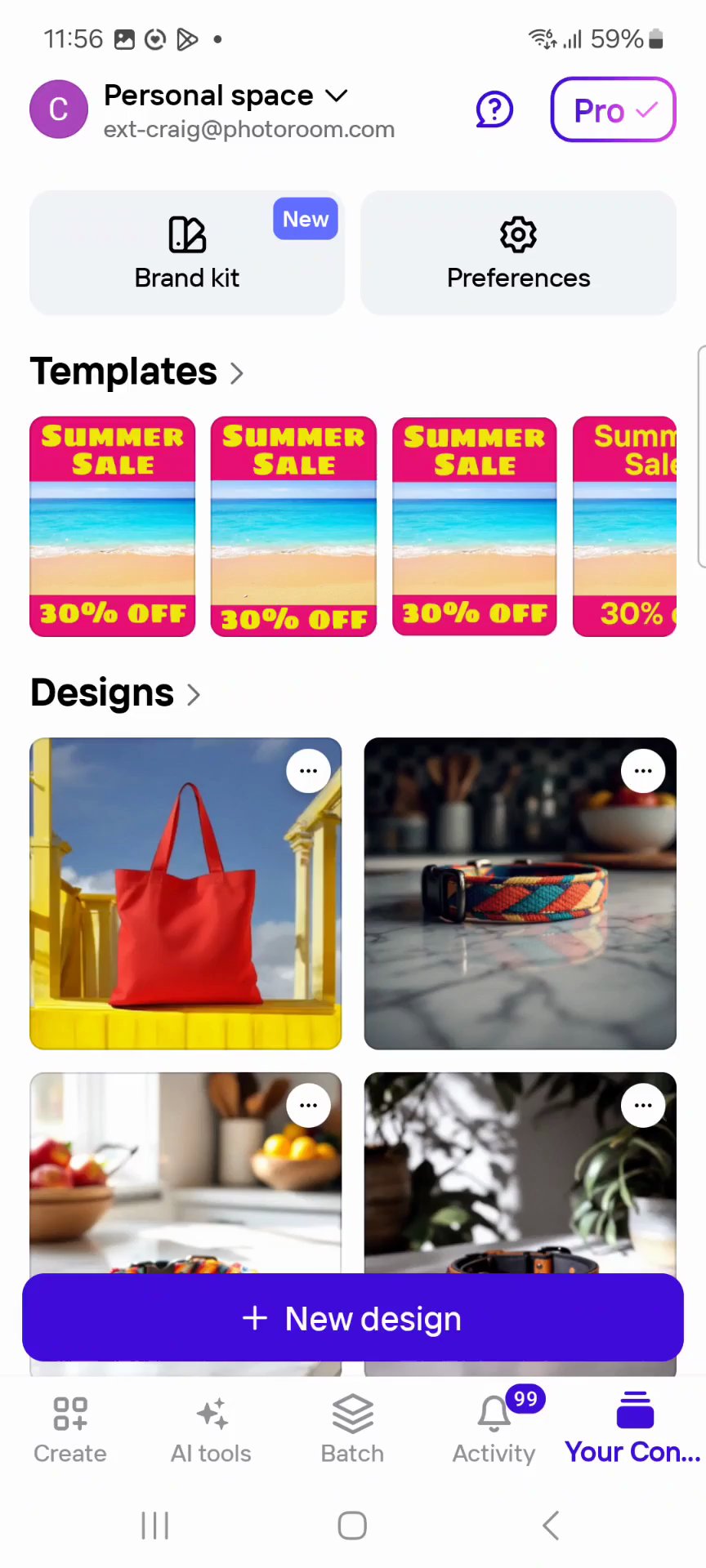The width and height of the screenshot is (706, 1568).
Task: Start a New design
Action: tap(353, 1318)
